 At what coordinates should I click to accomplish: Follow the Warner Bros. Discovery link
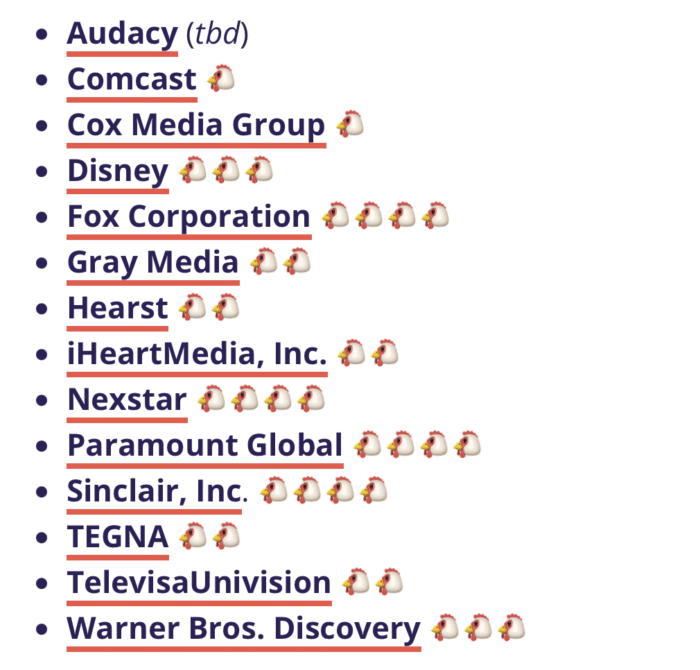[x=243, y=628]
